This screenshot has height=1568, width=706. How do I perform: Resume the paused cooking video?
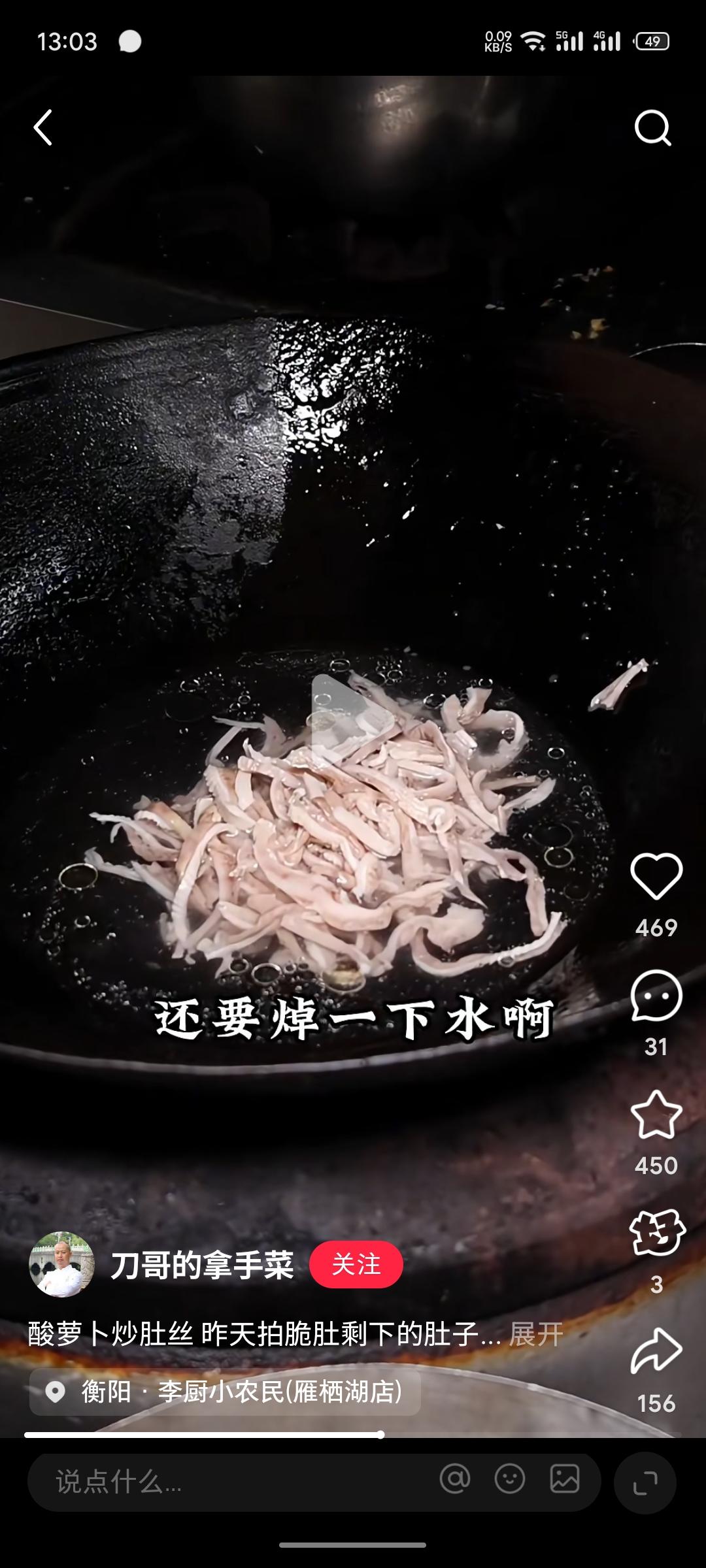pyautogui.click(x=352, y=719)
